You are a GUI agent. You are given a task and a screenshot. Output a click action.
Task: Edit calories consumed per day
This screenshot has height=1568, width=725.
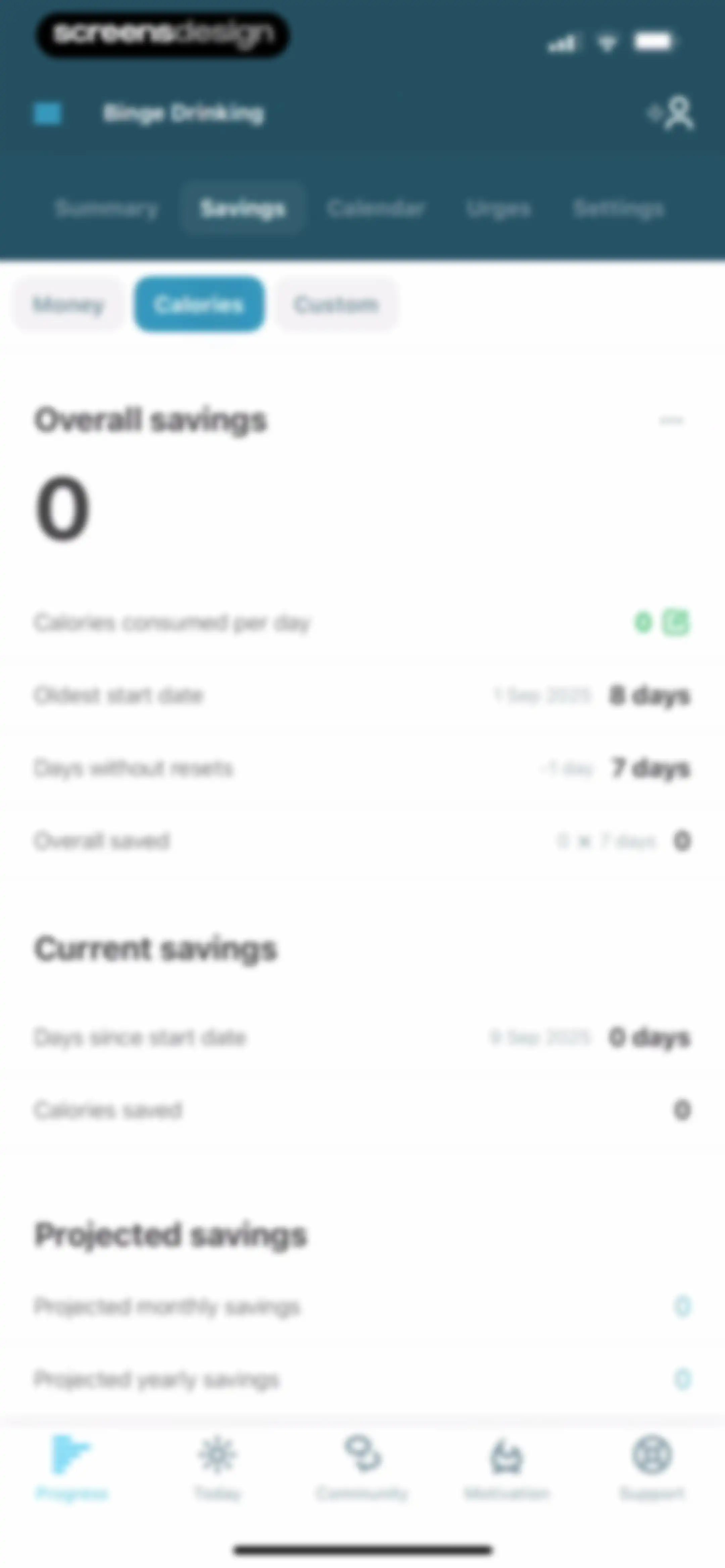[x=676, y=623]
